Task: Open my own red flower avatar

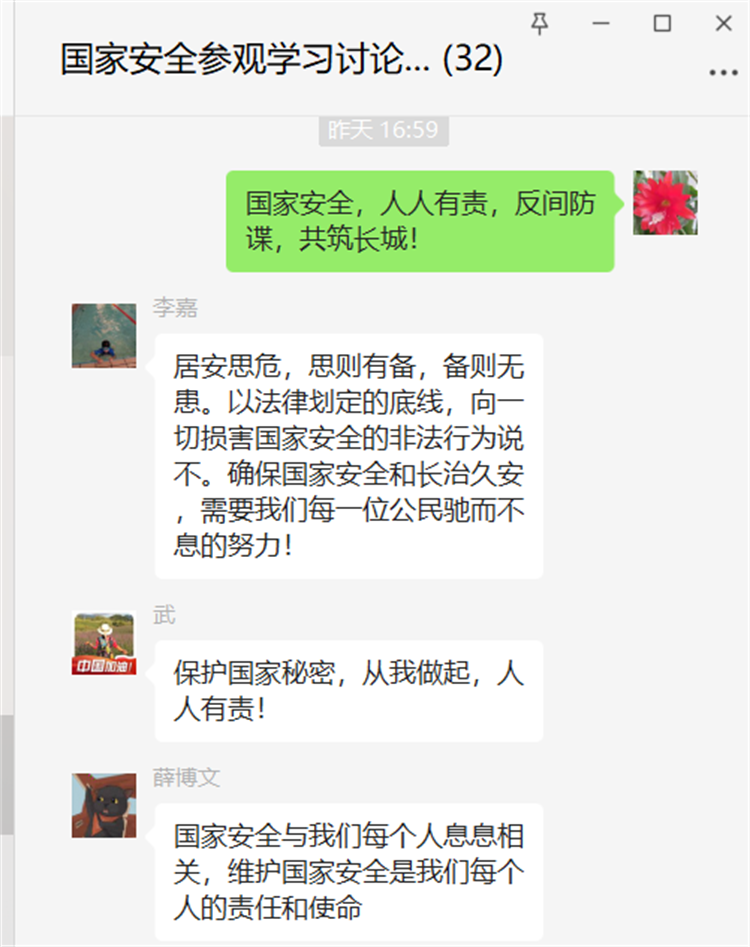Action: 665,203
